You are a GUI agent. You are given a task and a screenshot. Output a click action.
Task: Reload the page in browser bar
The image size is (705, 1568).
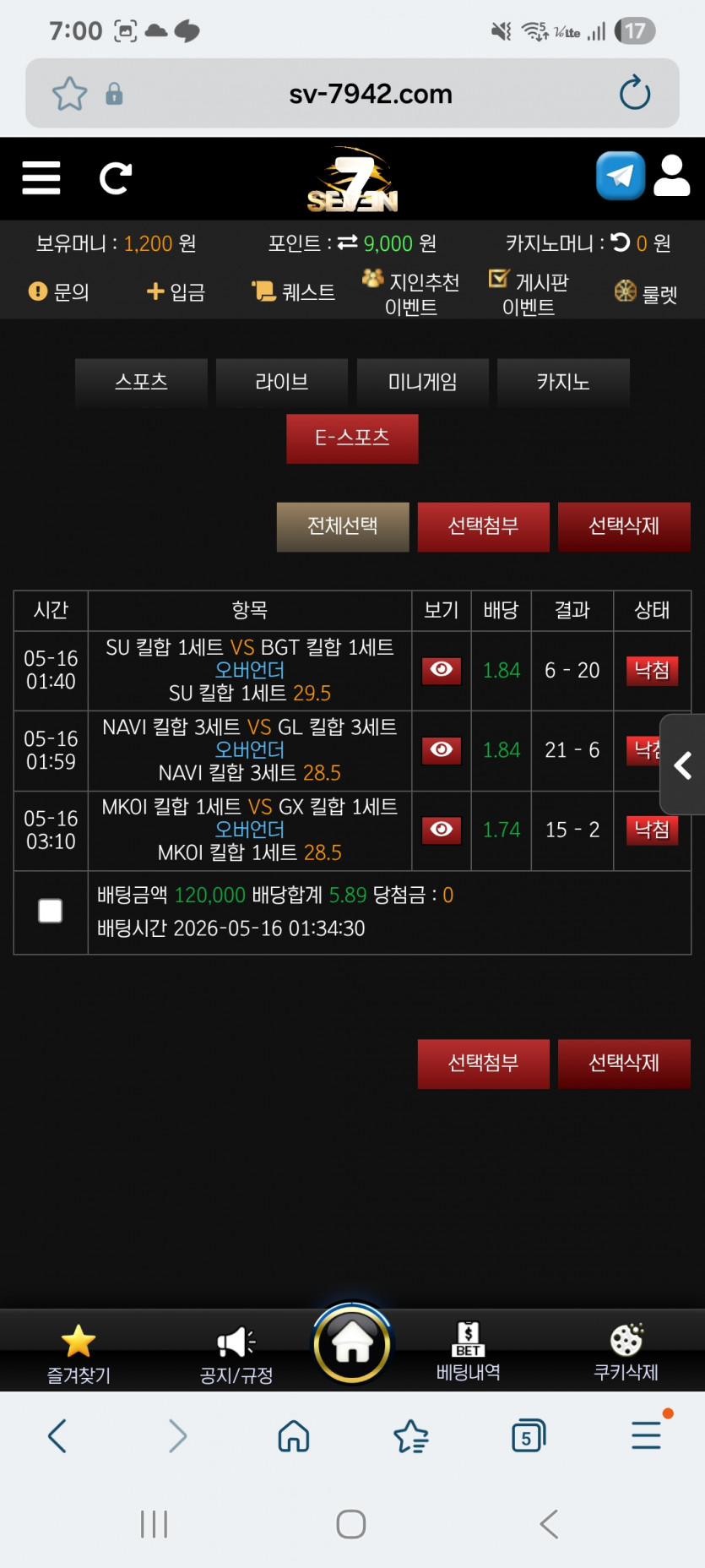(x=635, y=93)
